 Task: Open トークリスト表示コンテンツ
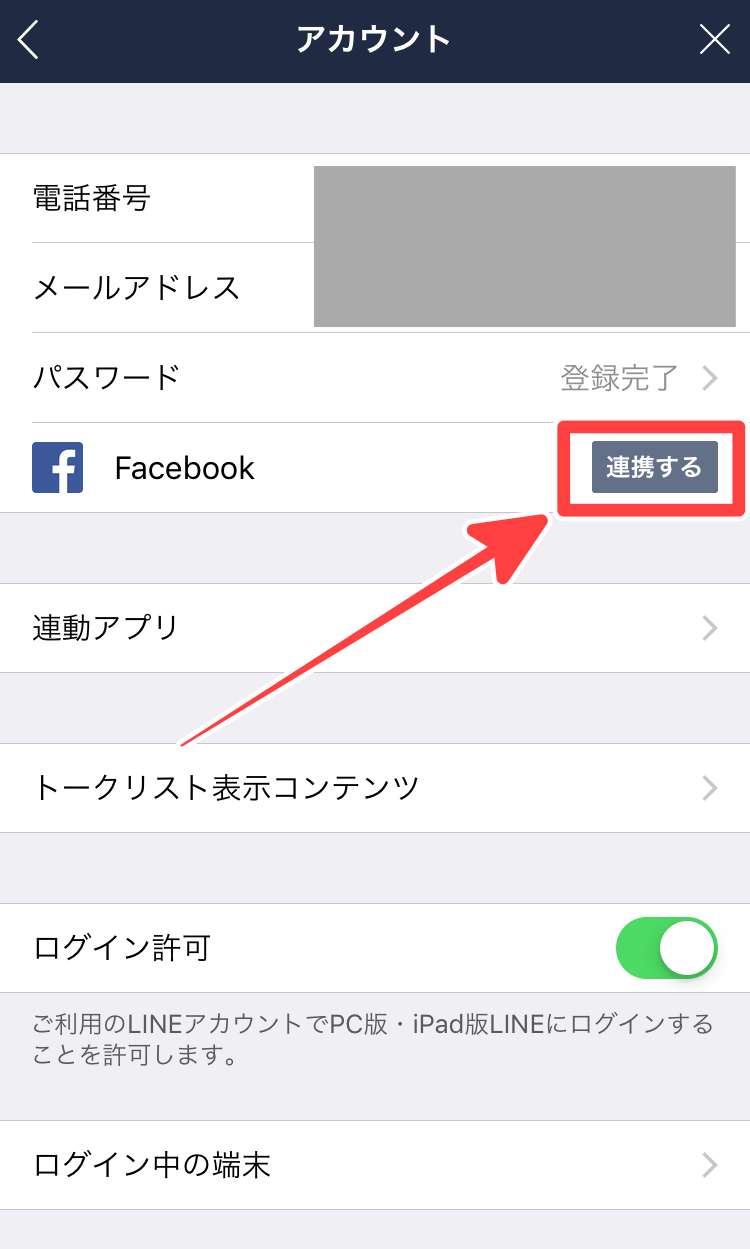pyautogui.click(x=375, y=788)
